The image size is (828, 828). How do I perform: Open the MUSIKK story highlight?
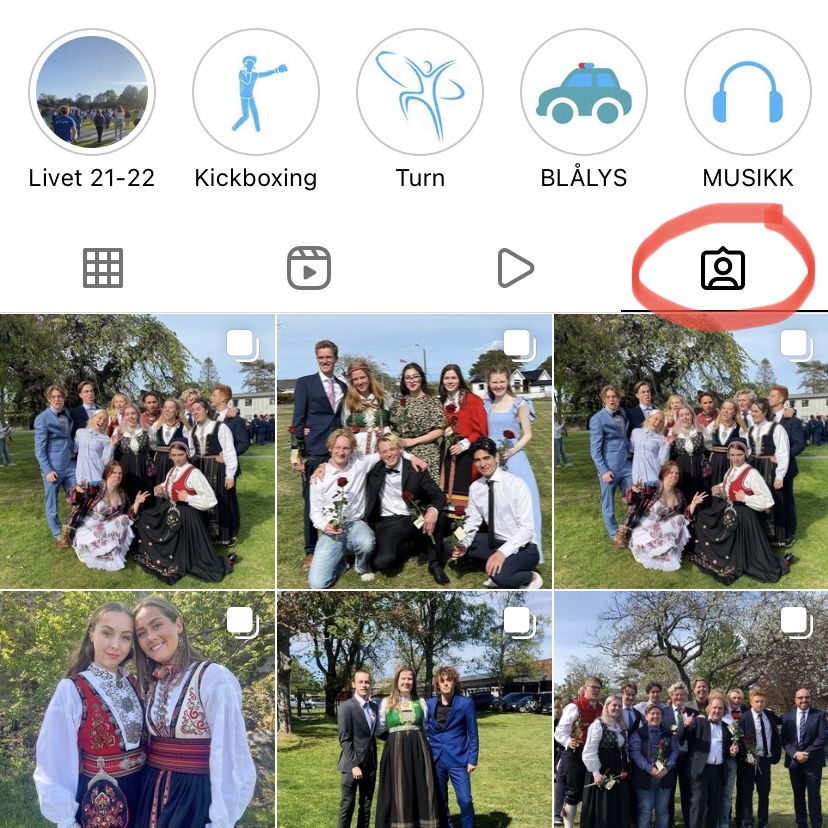point(748,92)
